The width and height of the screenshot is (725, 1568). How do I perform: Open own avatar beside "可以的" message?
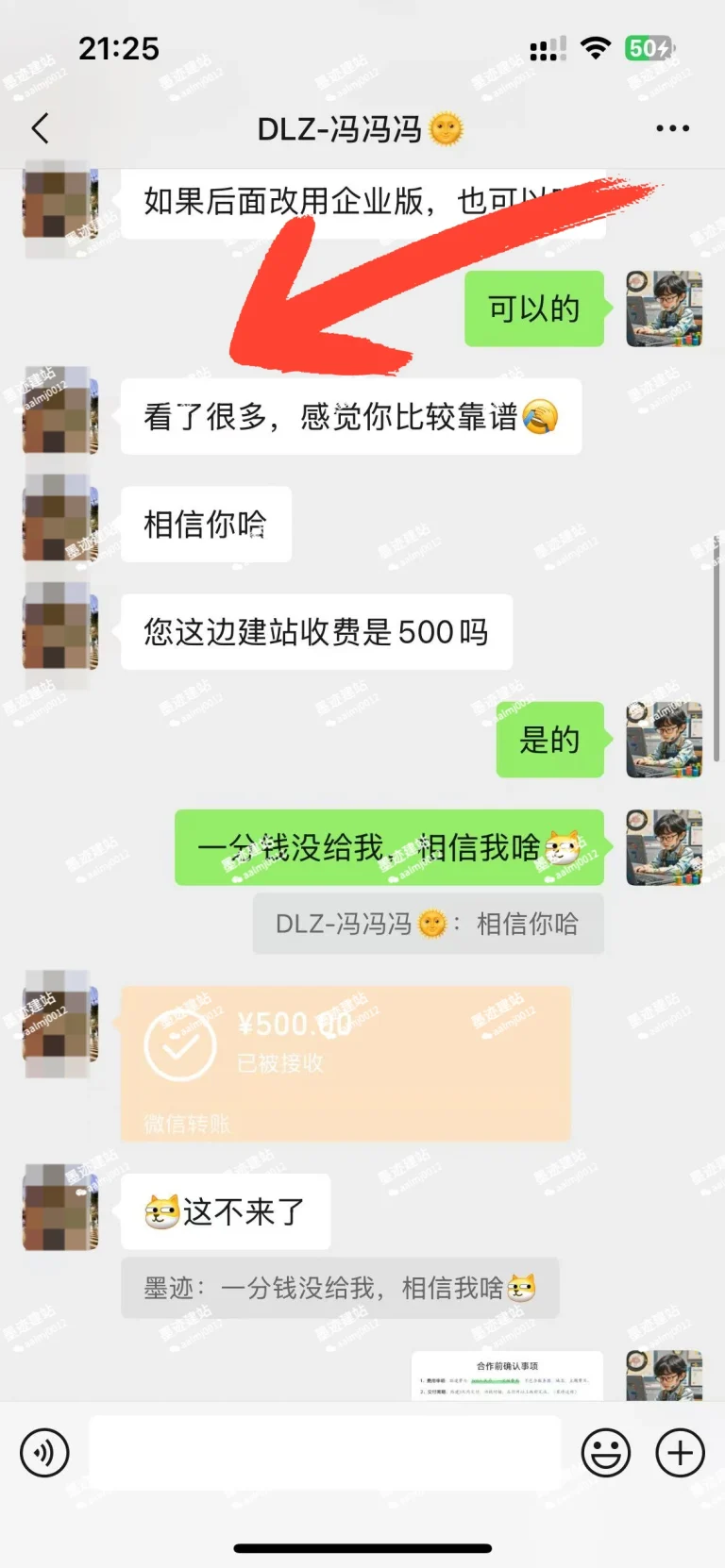pyautogui.click(x=664, y=309)
